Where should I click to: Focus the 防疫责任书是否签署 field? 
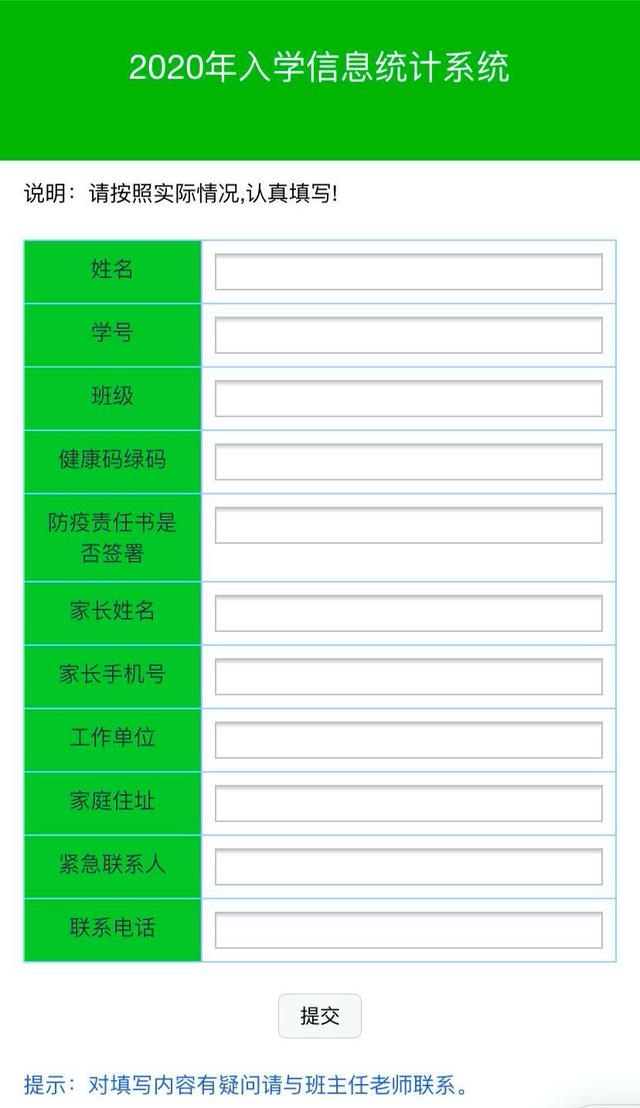click(408, 525)
